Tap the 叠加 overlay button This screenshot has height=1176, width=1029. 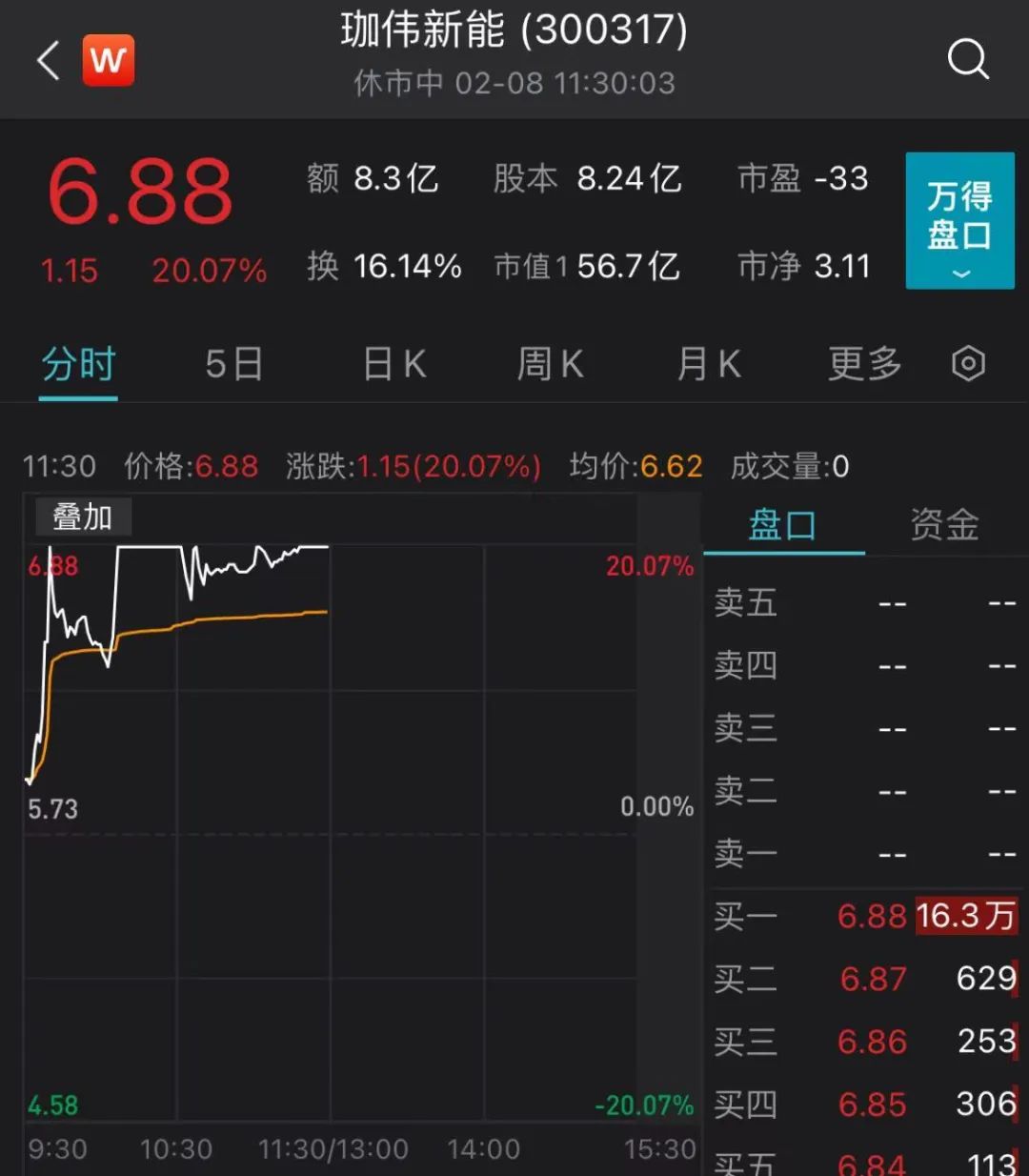(83, 517)
